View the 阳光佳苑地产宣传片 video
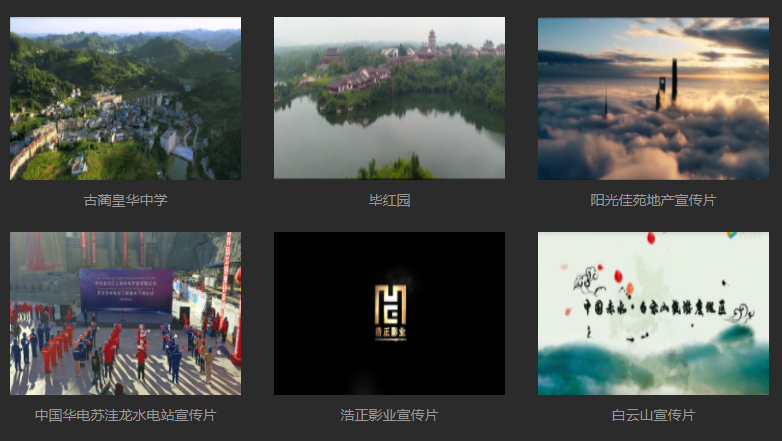782x441 pixels. [x=653, y=98]
